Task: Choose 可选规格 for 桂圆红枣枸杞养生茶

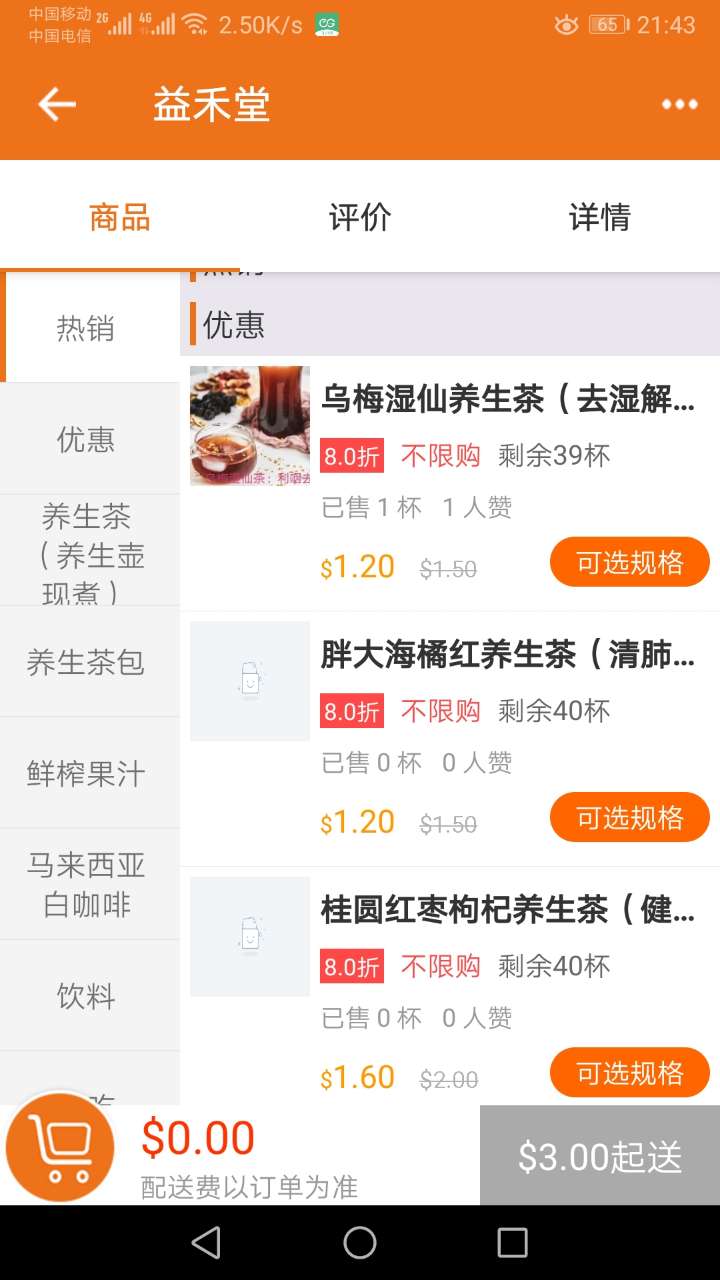Action: click(x=630, y=1073)
